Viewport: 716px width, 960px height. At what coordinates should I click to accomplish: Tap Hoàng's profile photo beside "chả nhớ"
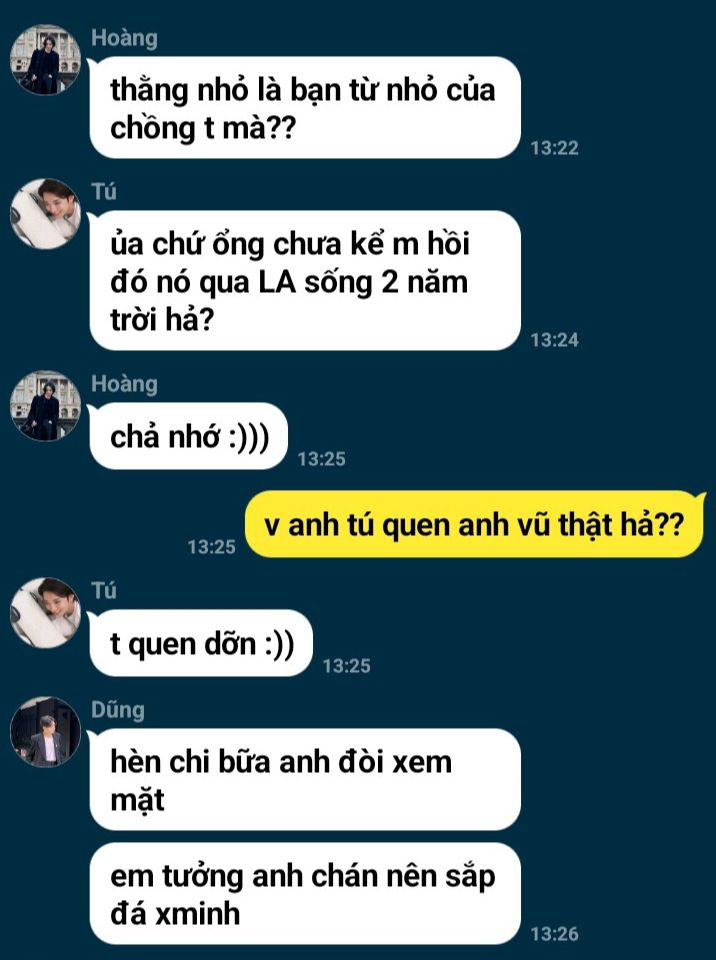point(45,405)
